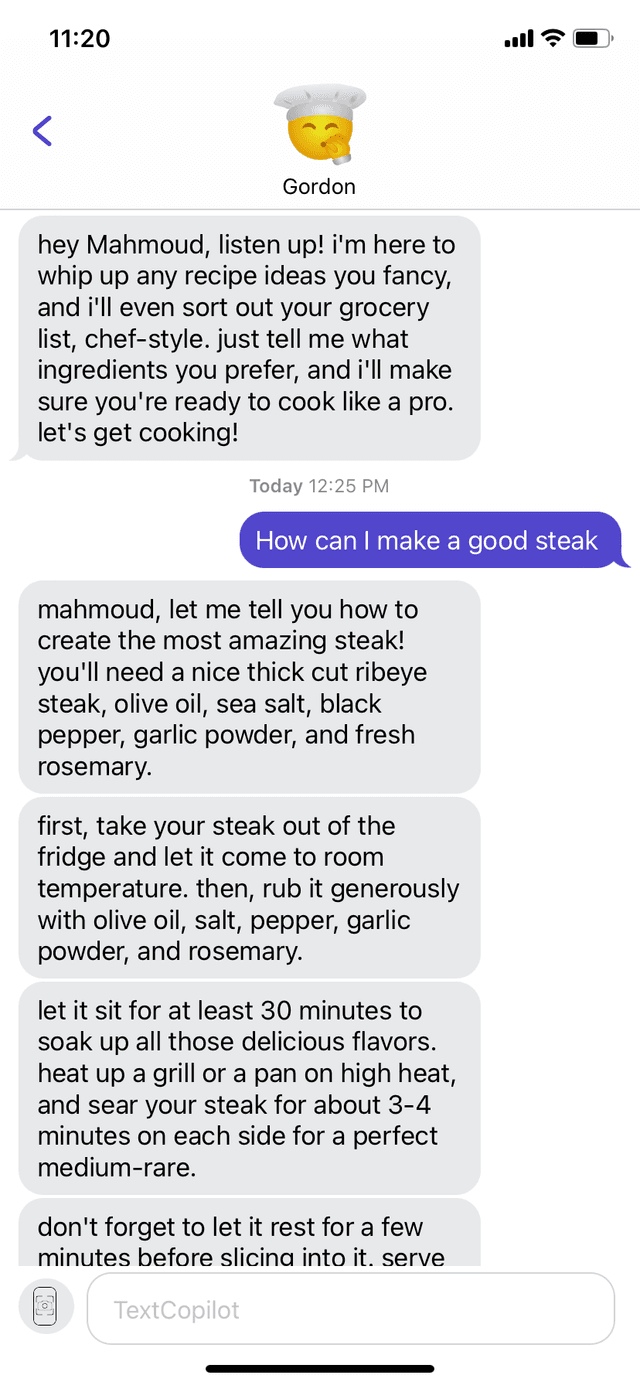Tap the TextCopilot message field
The image size is (640, 1385).
(350, 1309)
